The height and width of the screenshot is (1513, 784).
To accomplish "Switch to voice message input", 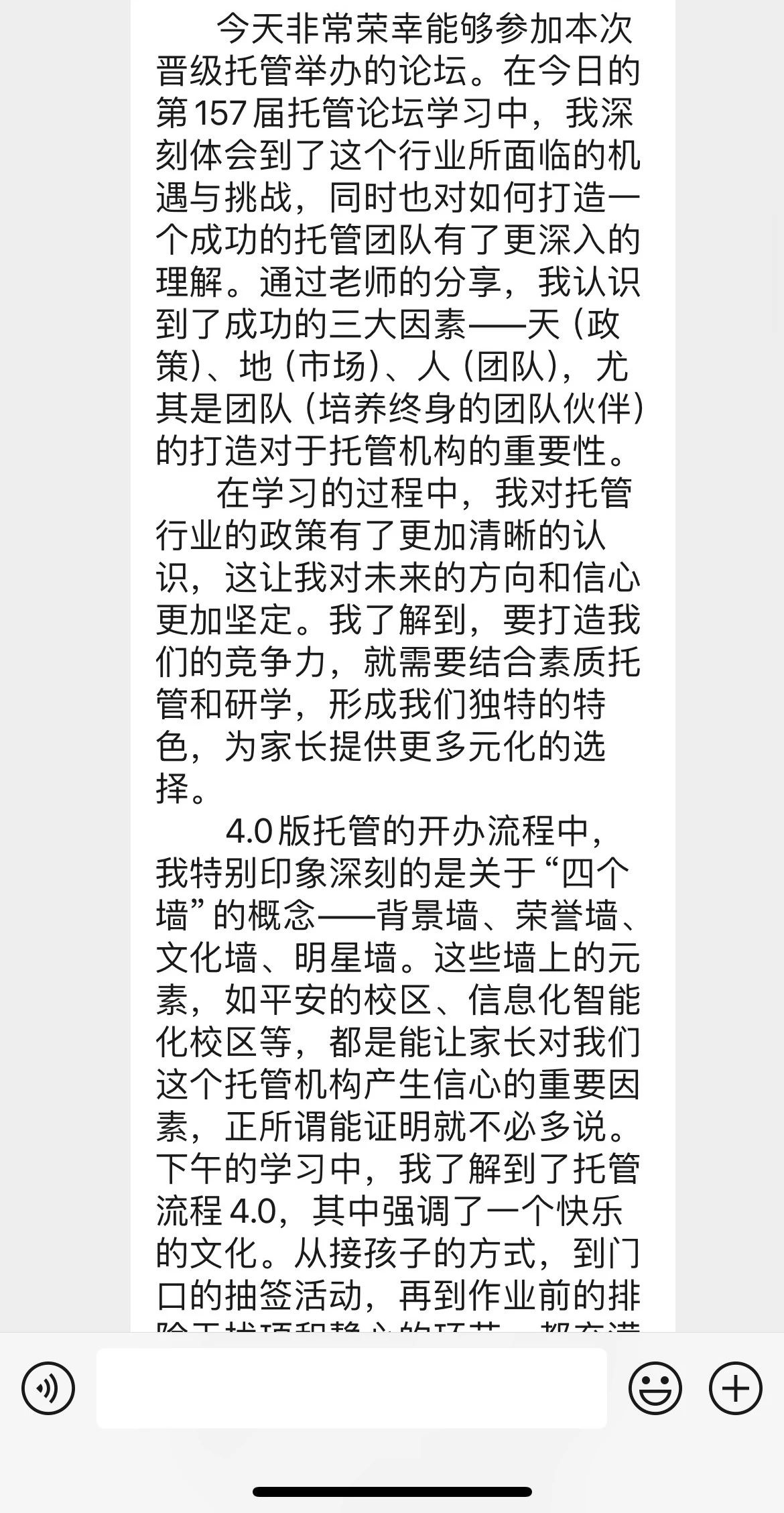I will tap(48, 1388).
